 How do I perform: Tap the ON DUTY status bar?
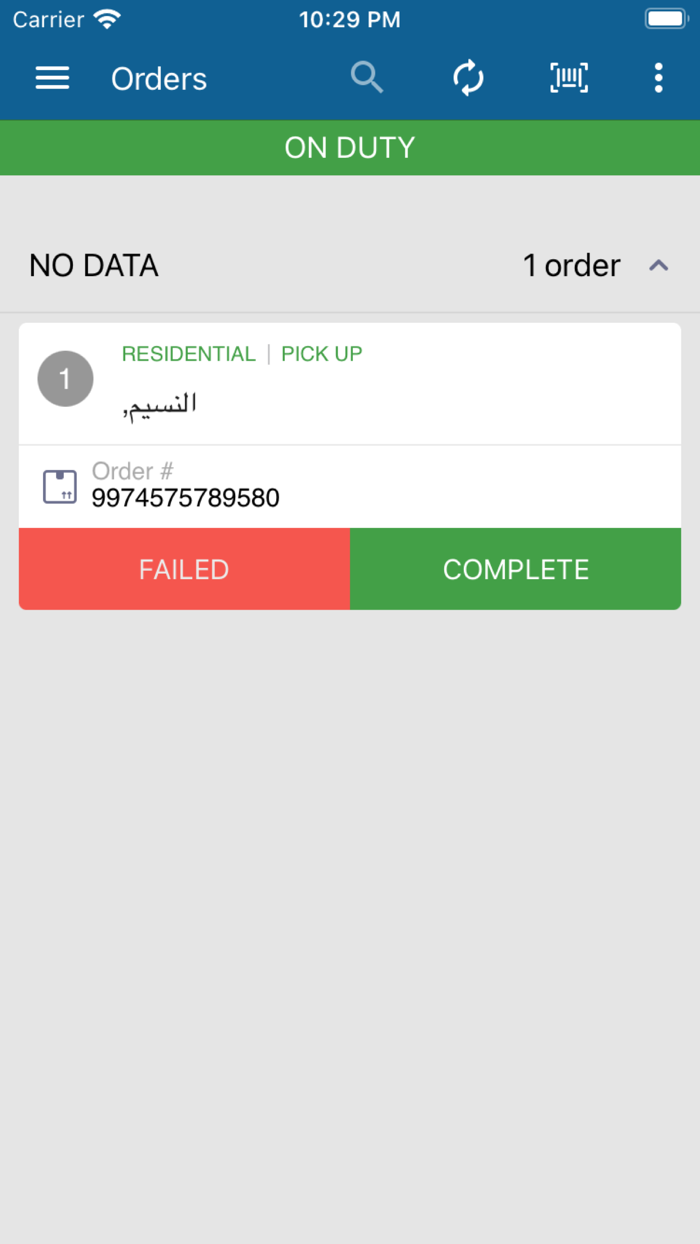pyautogui.click(x=350, y=148)
